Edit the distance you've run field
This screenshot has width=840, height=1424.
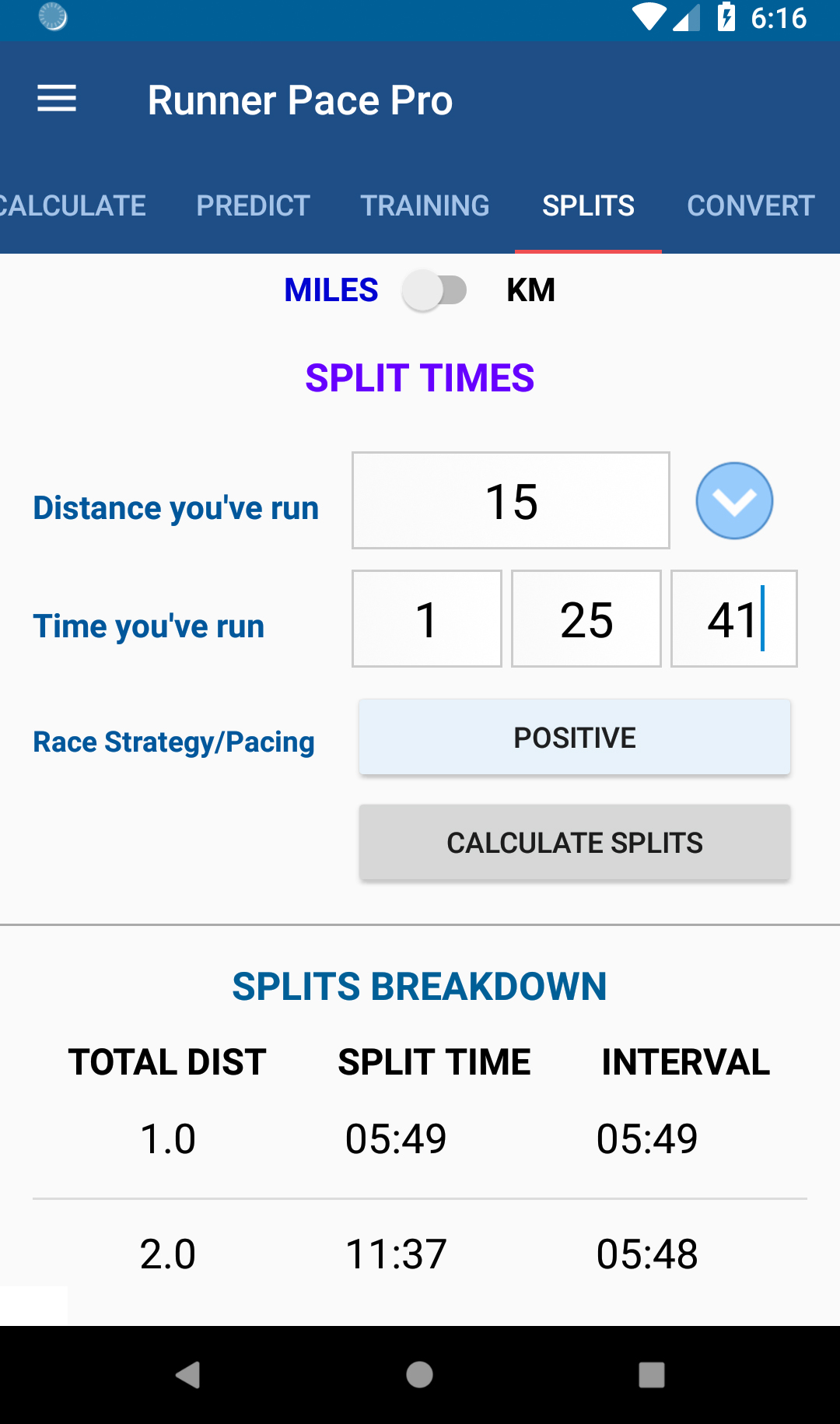tap(510, 500)
